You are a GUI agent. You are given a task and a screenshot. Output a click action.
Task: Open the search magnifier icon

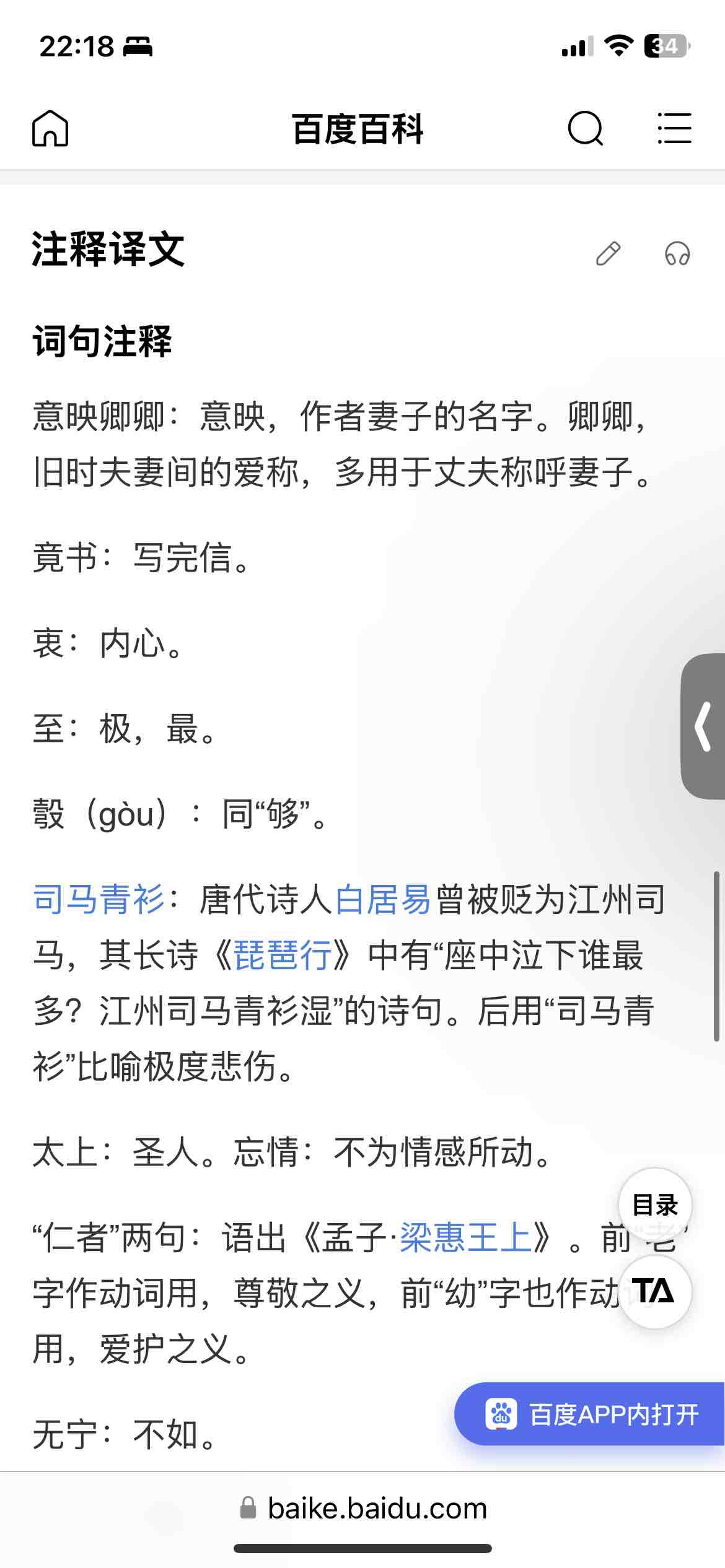[x=585, y=129]
